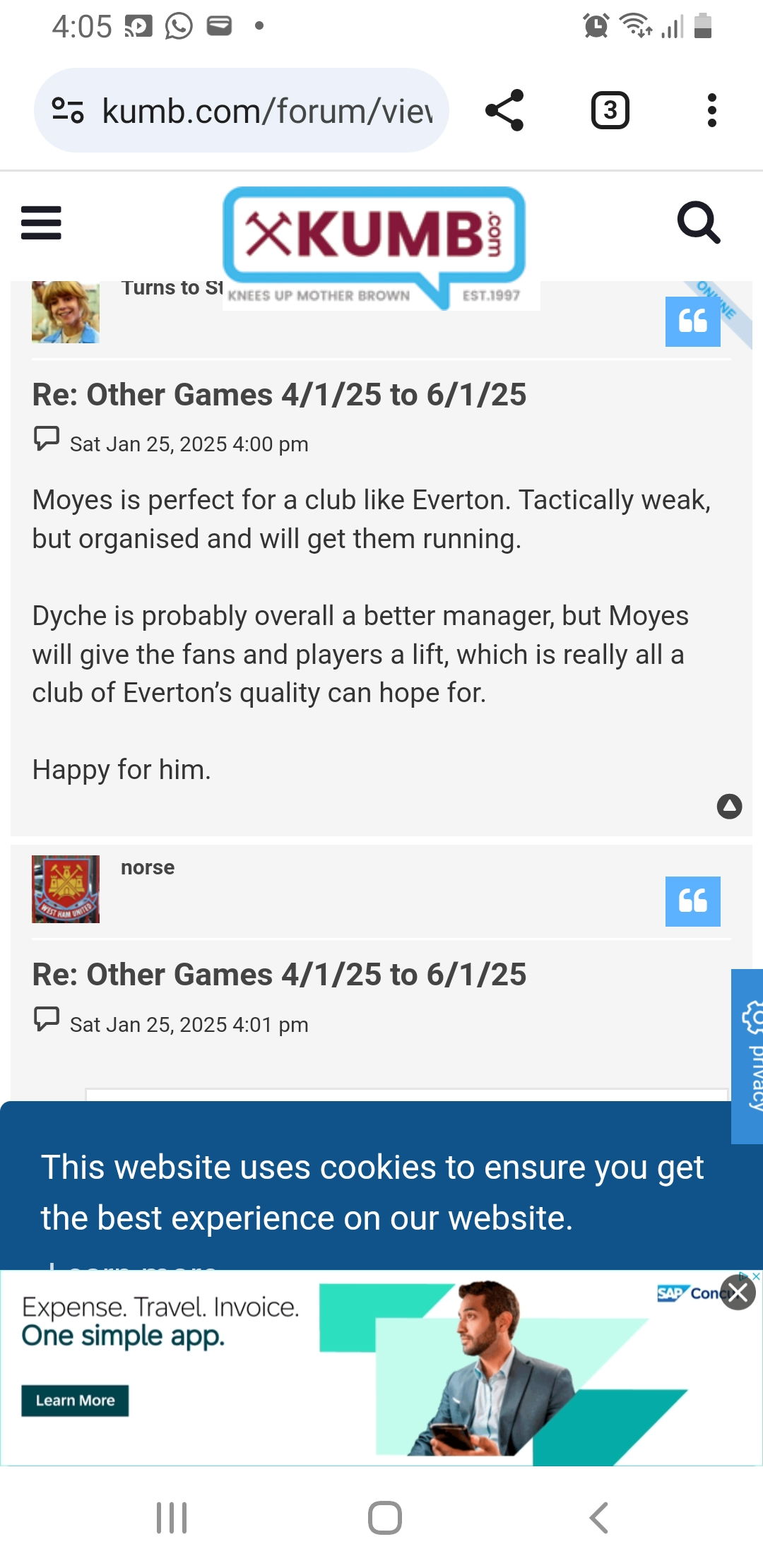Image resolution: width=763 pixels, height=1568 pixels.
Task: Go back using the system navigation
Action: point(598,1517)
